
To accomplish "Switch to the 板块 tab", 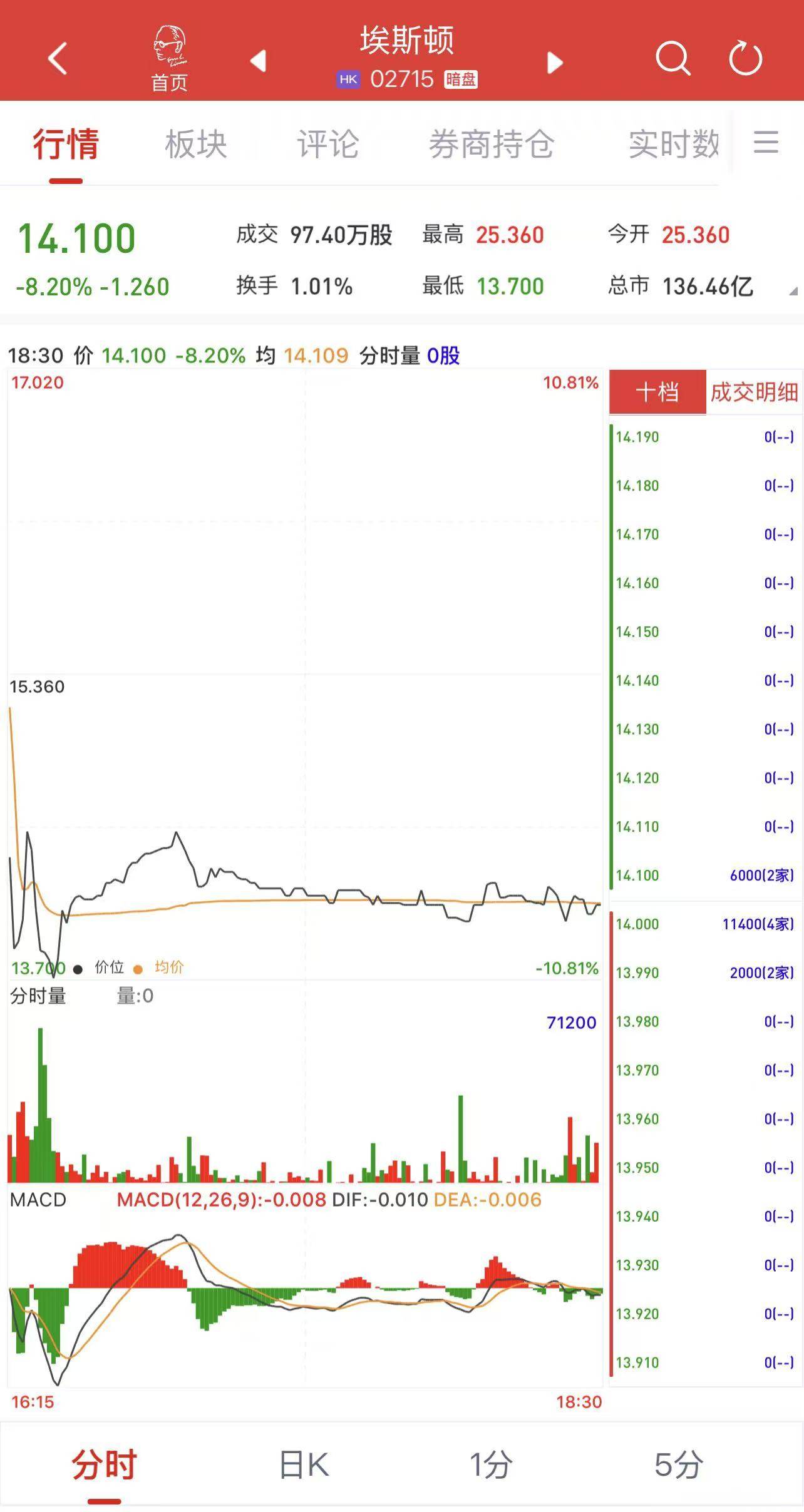I will coord(196,145).
